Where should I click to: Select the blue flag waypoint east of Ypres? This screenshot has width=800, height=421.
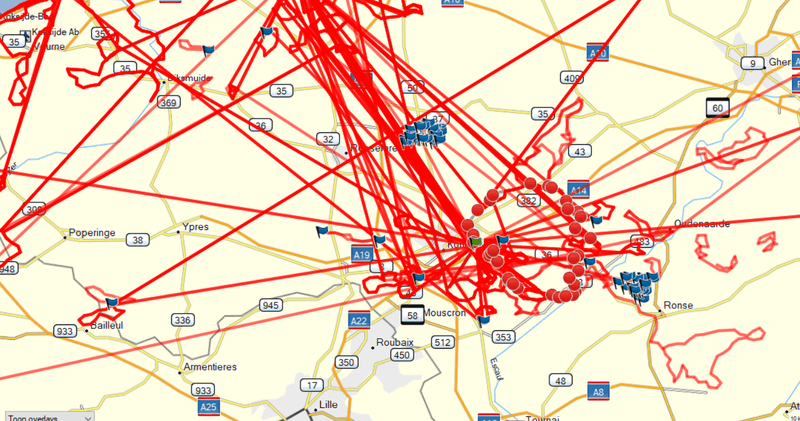[x=321, y=232]
